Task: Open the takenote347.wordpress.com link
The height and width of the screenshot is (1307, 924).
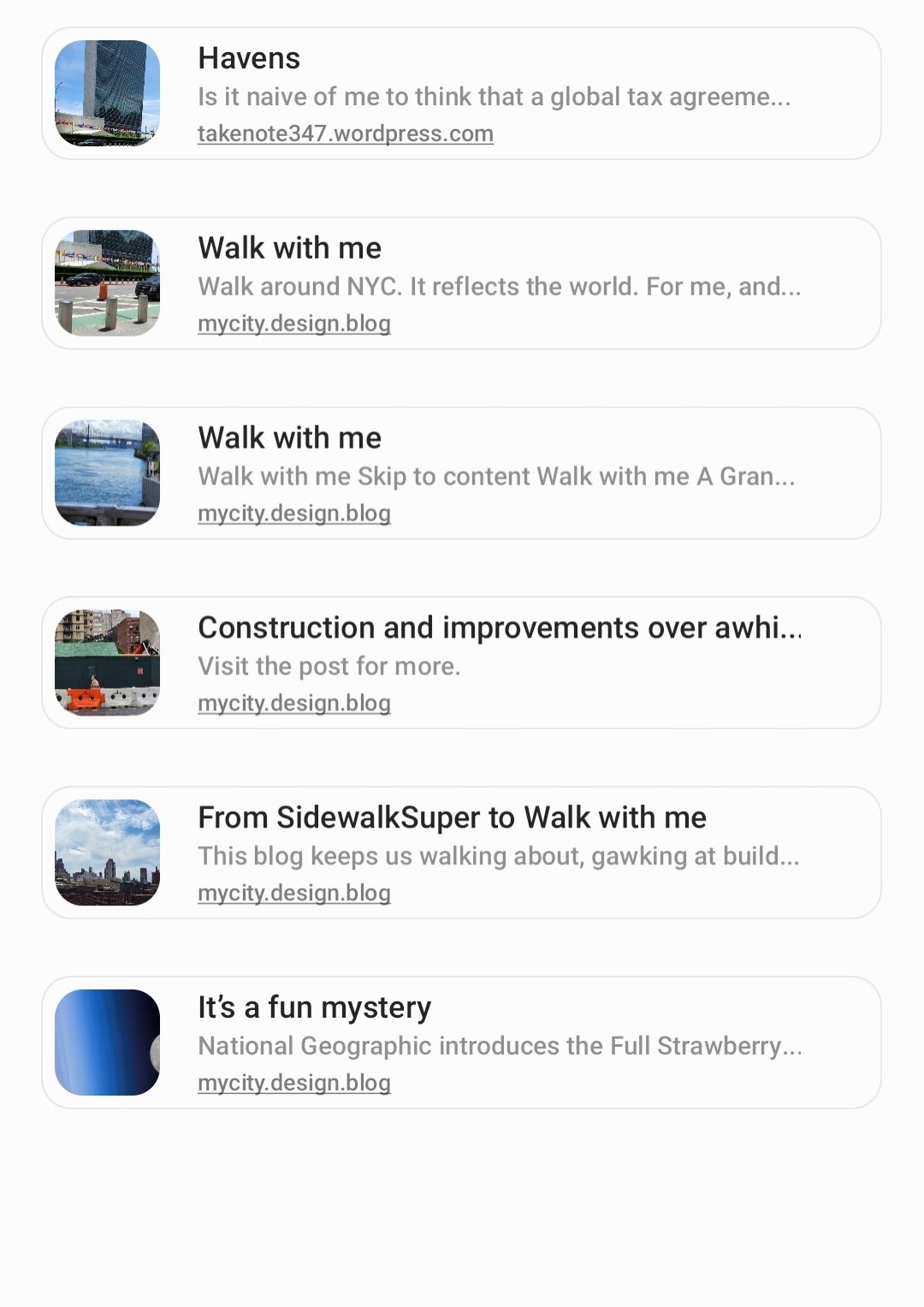Action: click(346, 134)
